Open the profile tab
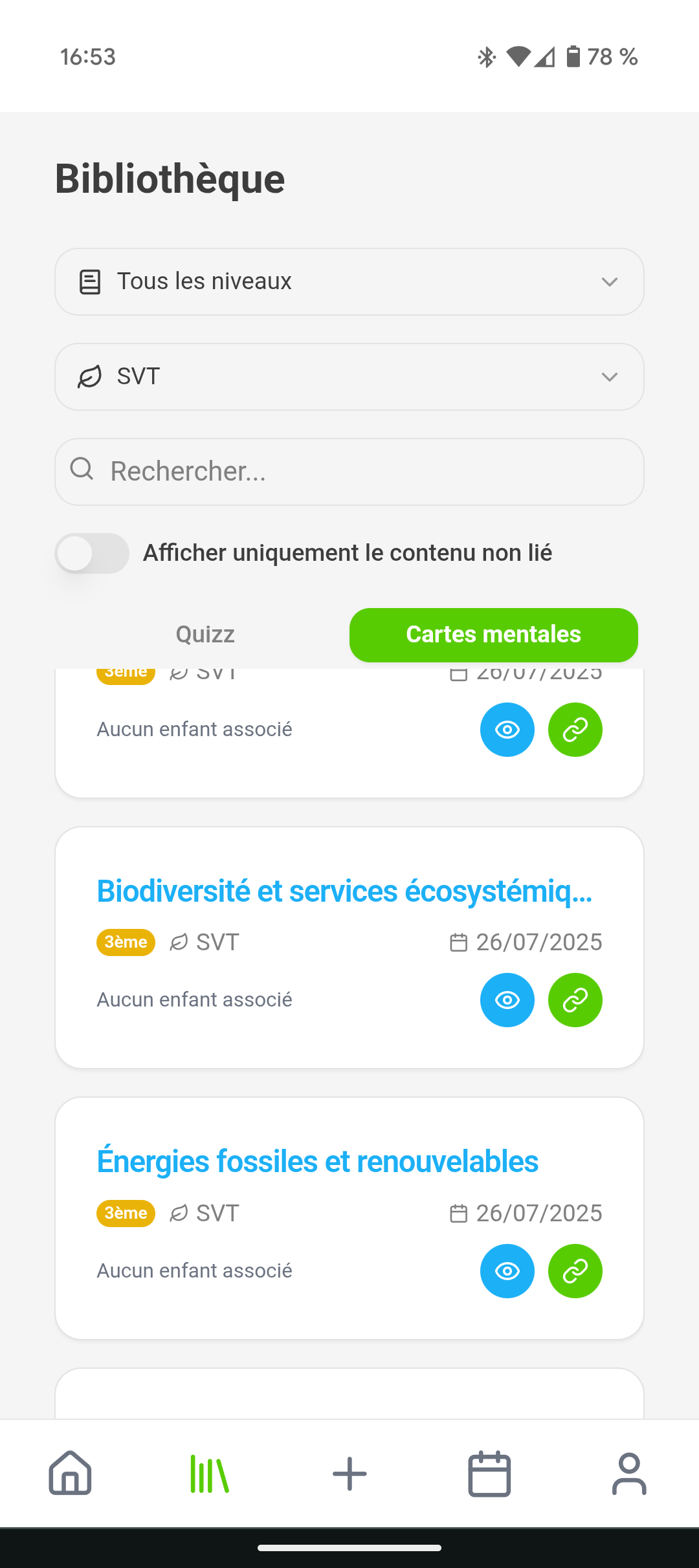Viewport: 699px width, 1568px height. pos(629,1474)
